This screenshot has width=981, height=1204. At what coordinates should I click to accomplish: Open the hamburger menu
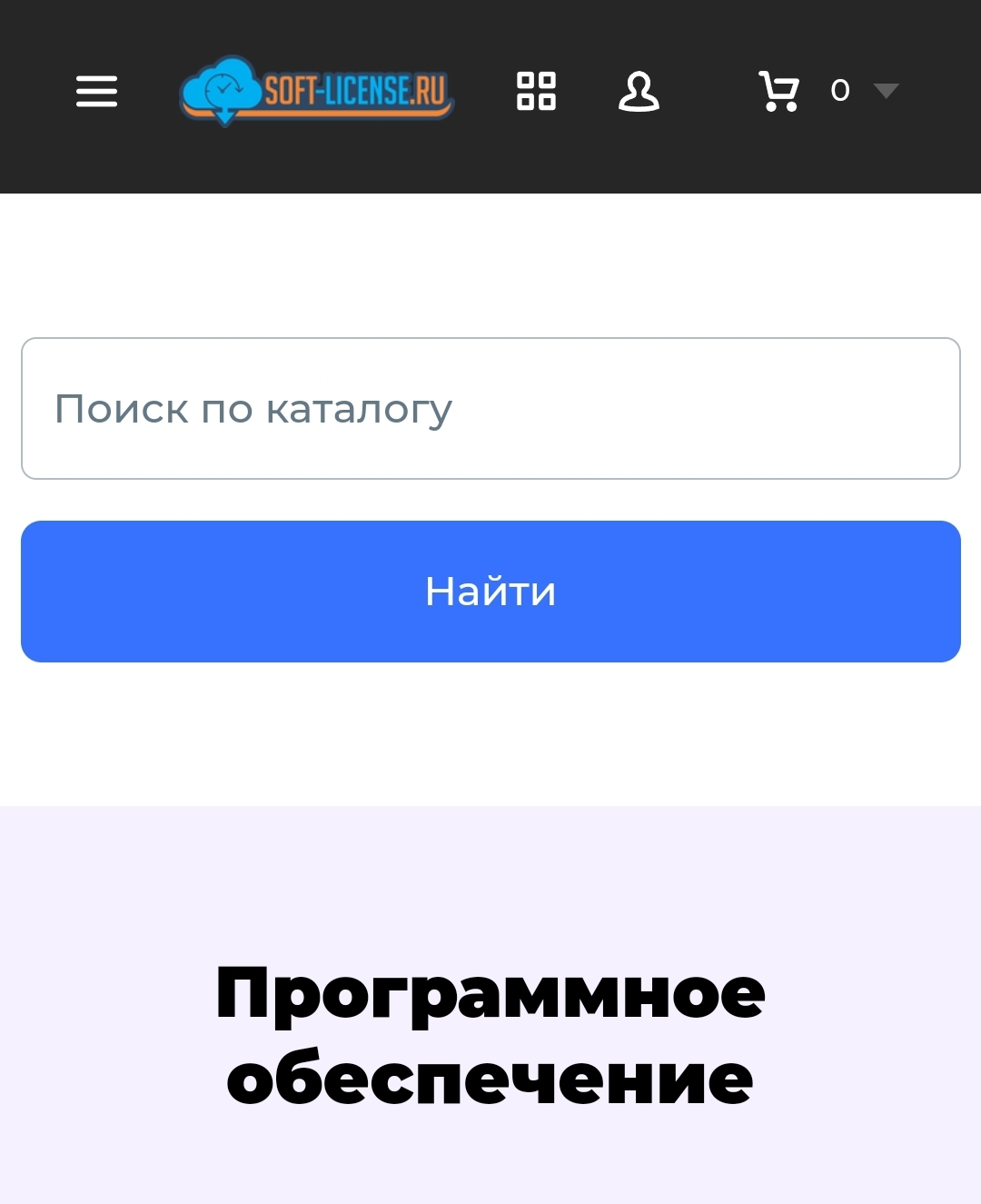[x=96, y=91]
